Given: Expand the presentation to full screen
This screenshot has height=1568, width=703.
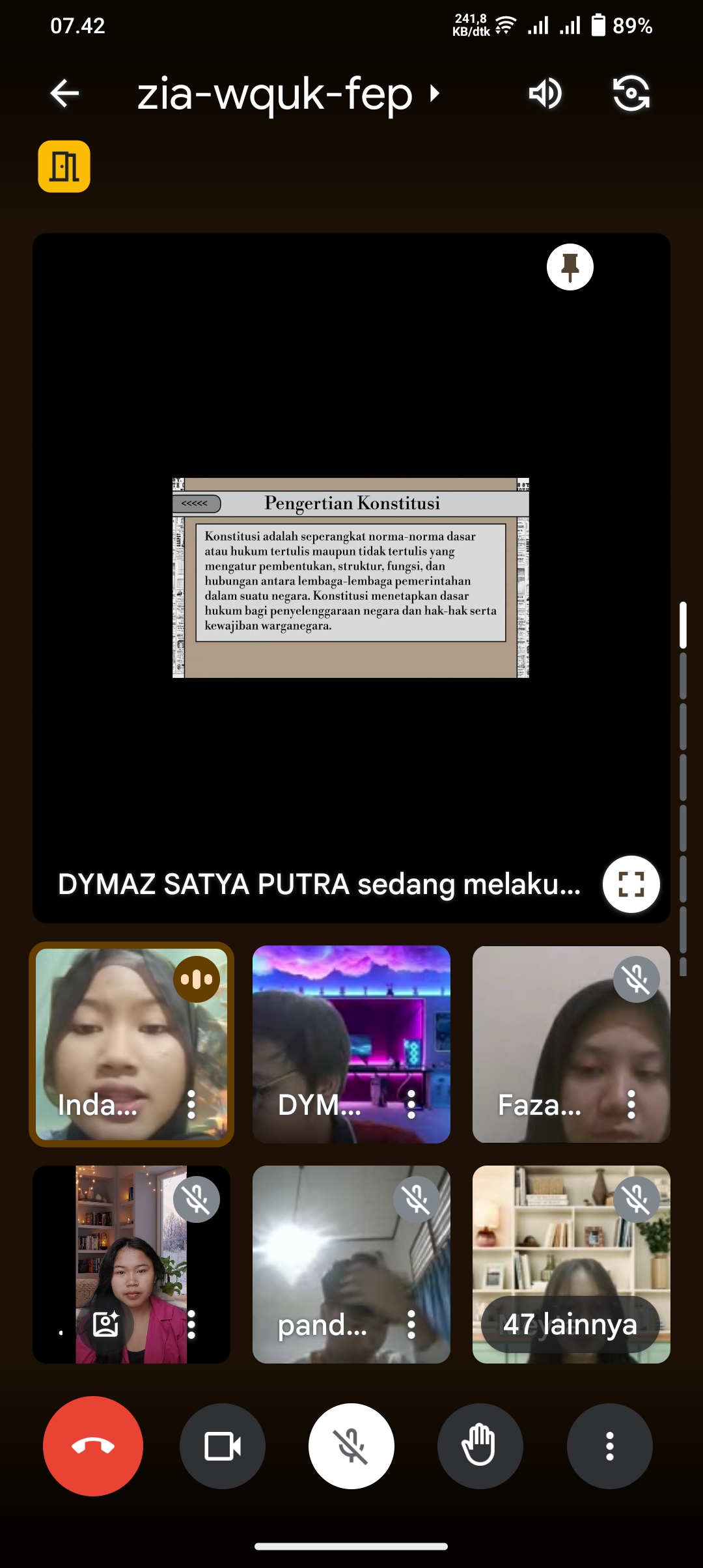Looking at the screenshot, I should tap(631, 884).
